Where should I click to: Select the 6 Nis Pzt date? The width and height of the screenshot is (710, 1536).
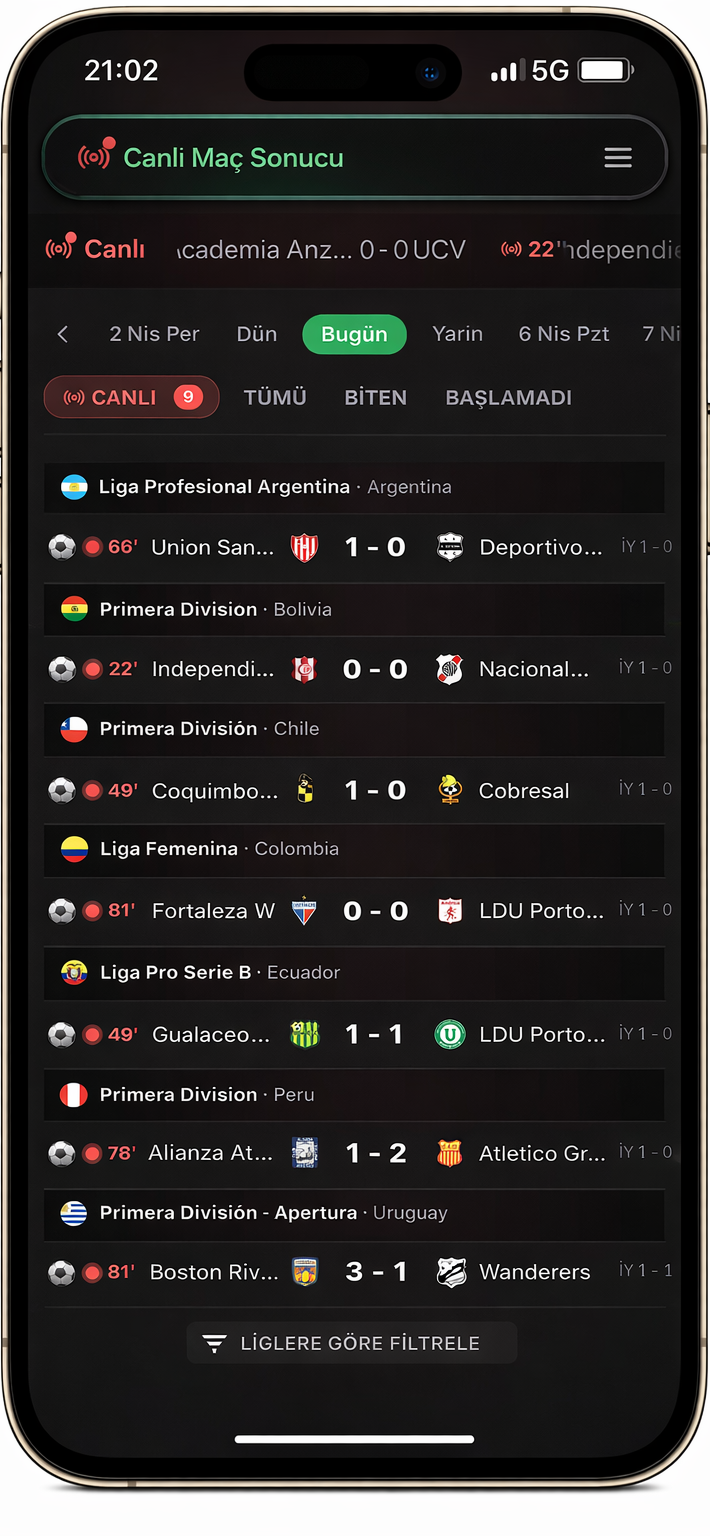[563, 334]
